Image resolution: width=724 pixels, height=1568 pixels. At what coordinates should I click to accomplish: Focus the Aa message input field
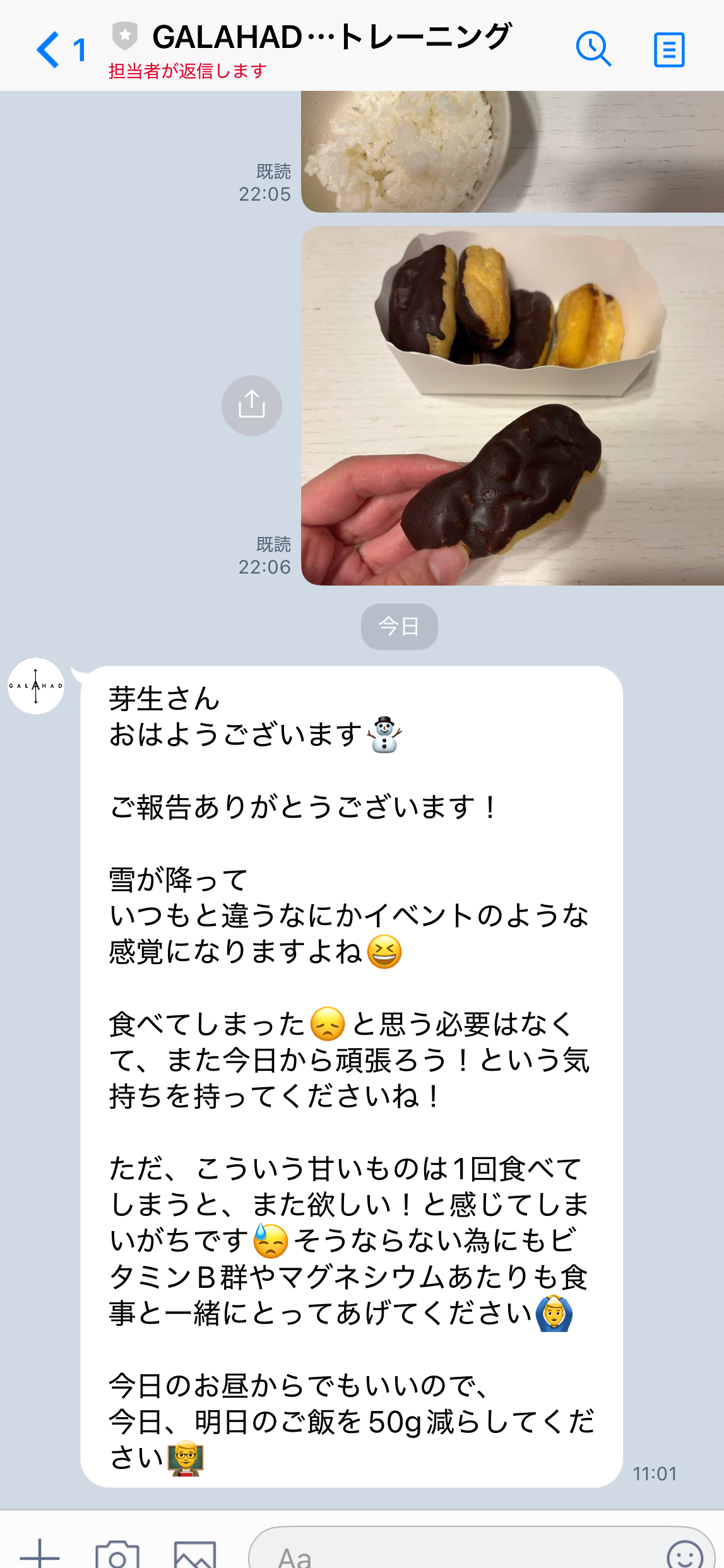[x=454, y=1555]
